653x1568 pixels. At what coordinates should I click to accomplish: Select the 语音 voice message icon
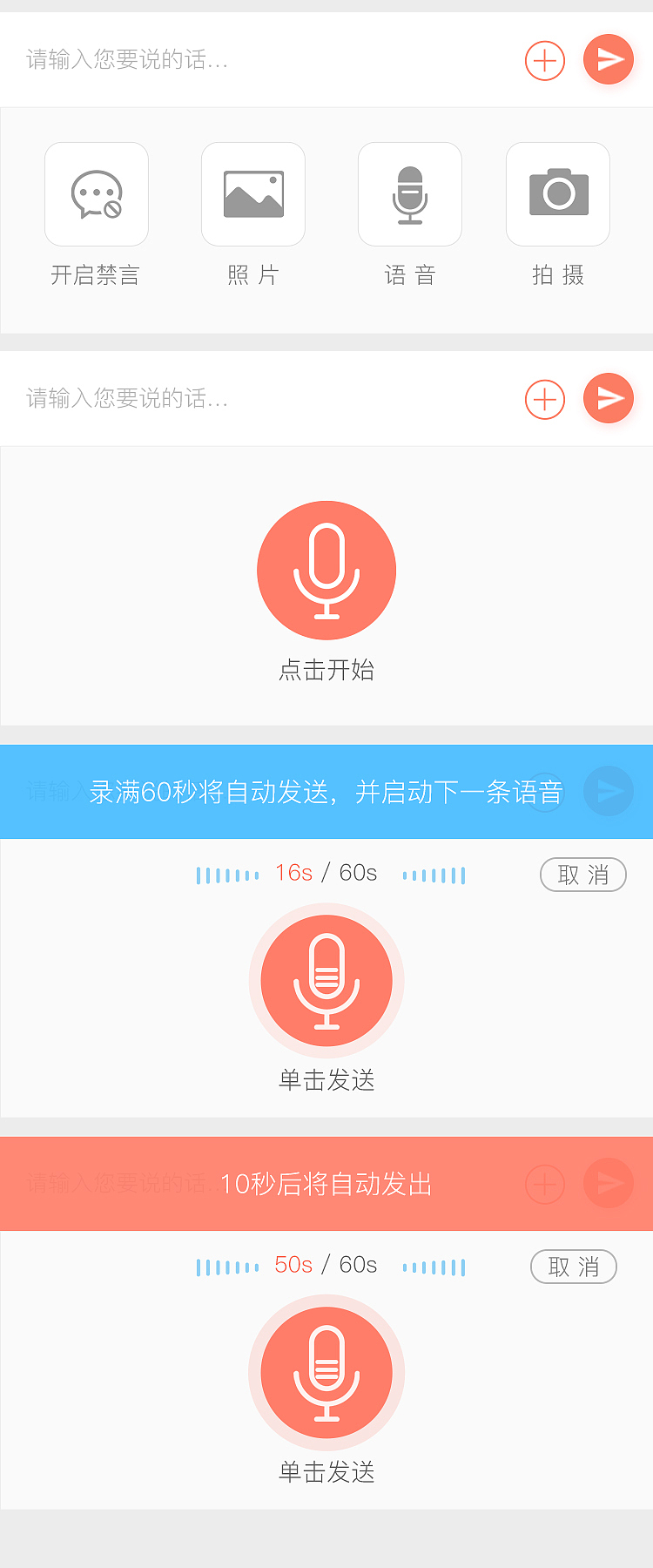[x=409, y=193]
